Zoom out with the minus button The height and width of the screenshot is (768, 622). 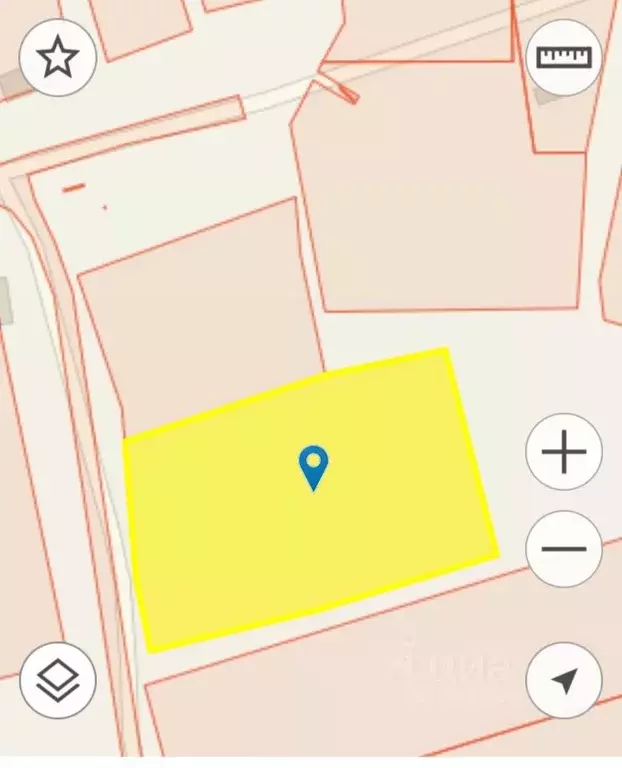pos(564,548)
